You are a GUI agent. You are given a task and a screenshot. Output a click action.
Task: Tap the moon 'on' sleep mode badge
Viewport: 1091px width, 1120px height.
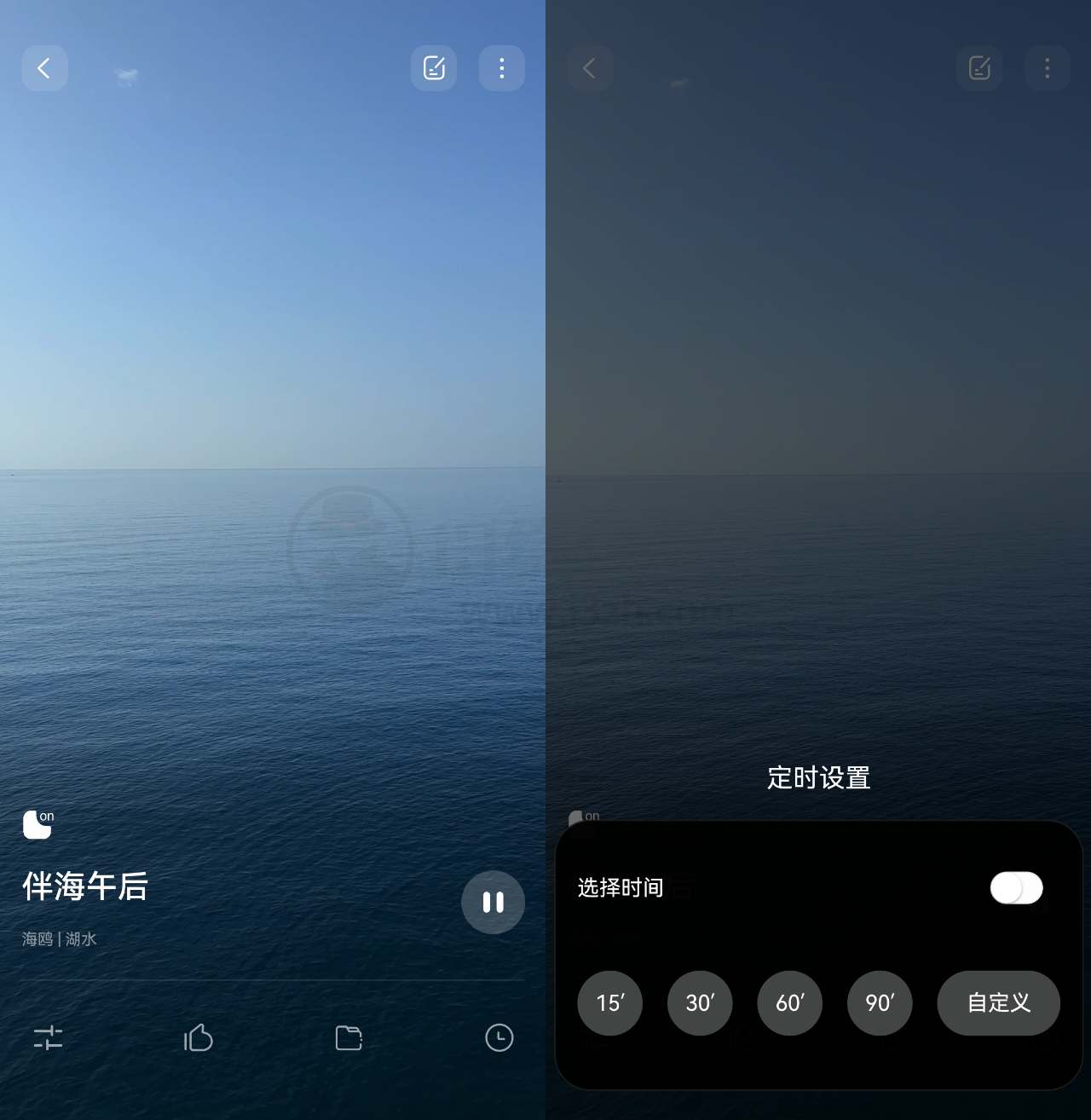click(38, 824)
